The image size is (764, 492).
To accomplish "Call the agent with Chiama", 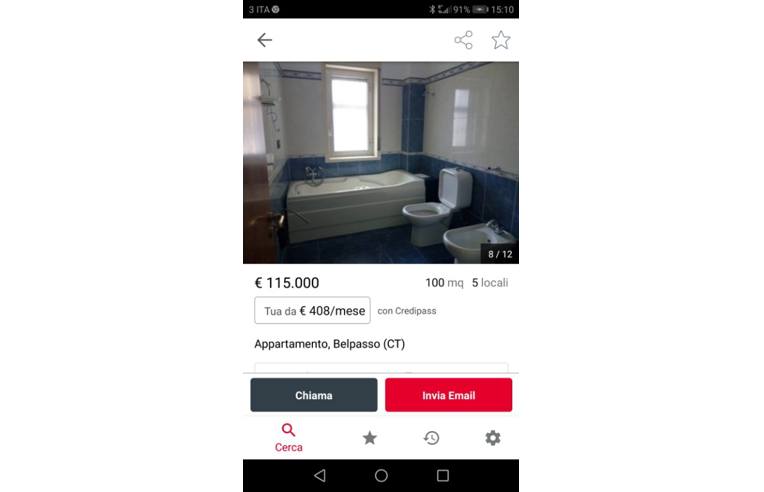I will click(313, 395).
